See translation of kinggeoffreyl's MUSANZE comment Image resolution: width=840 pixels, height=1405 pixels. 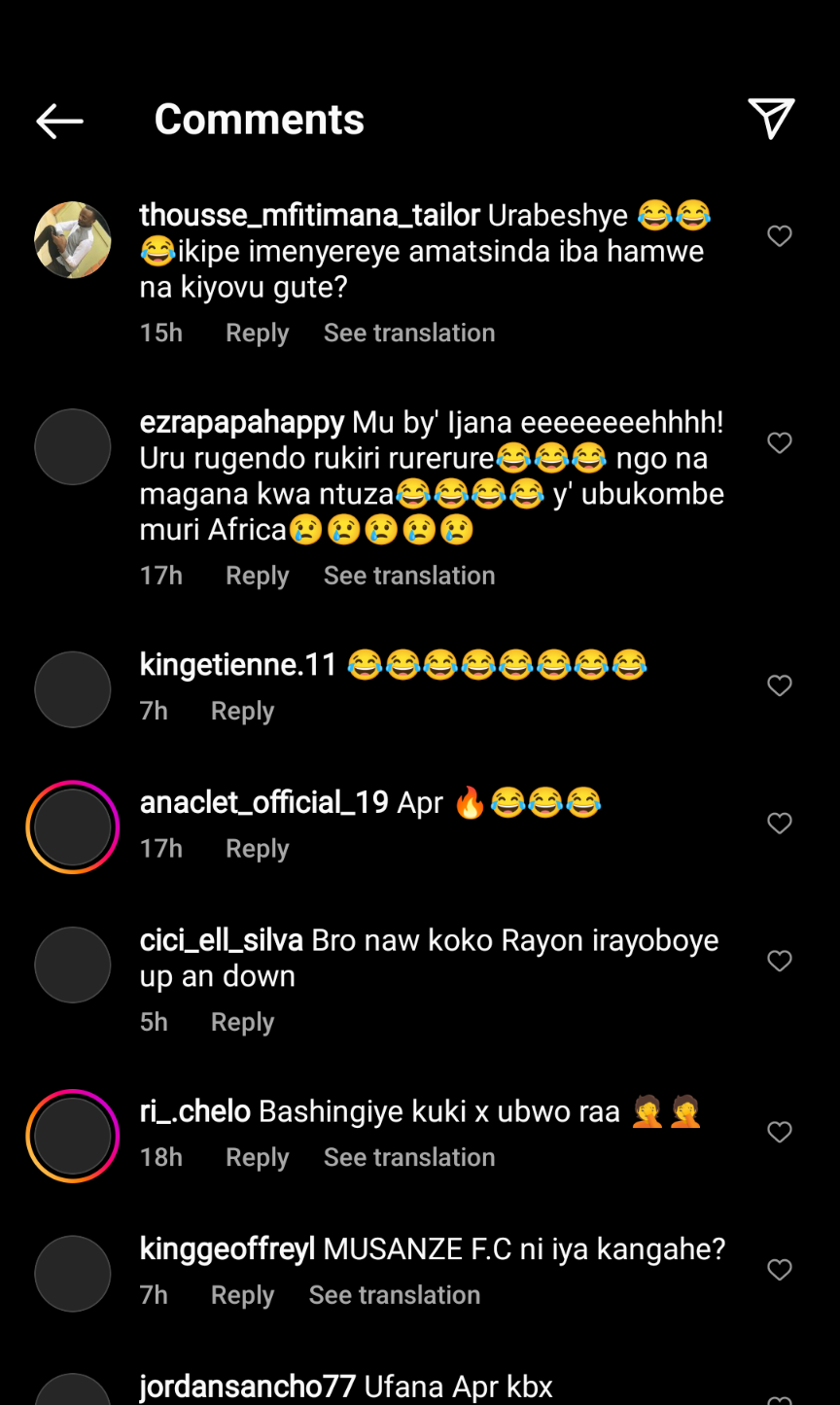(395, 1295)
